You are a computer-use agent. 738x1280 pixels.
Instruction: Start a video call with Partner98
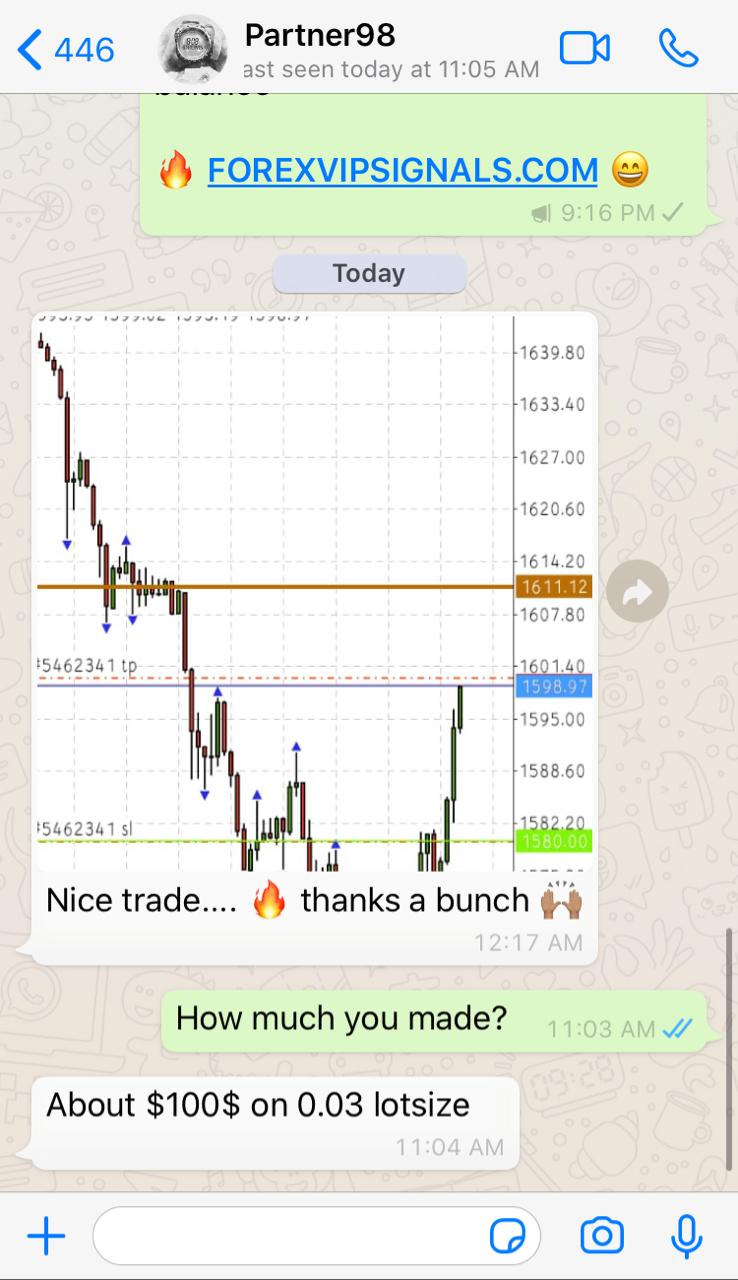pos(584,49)
